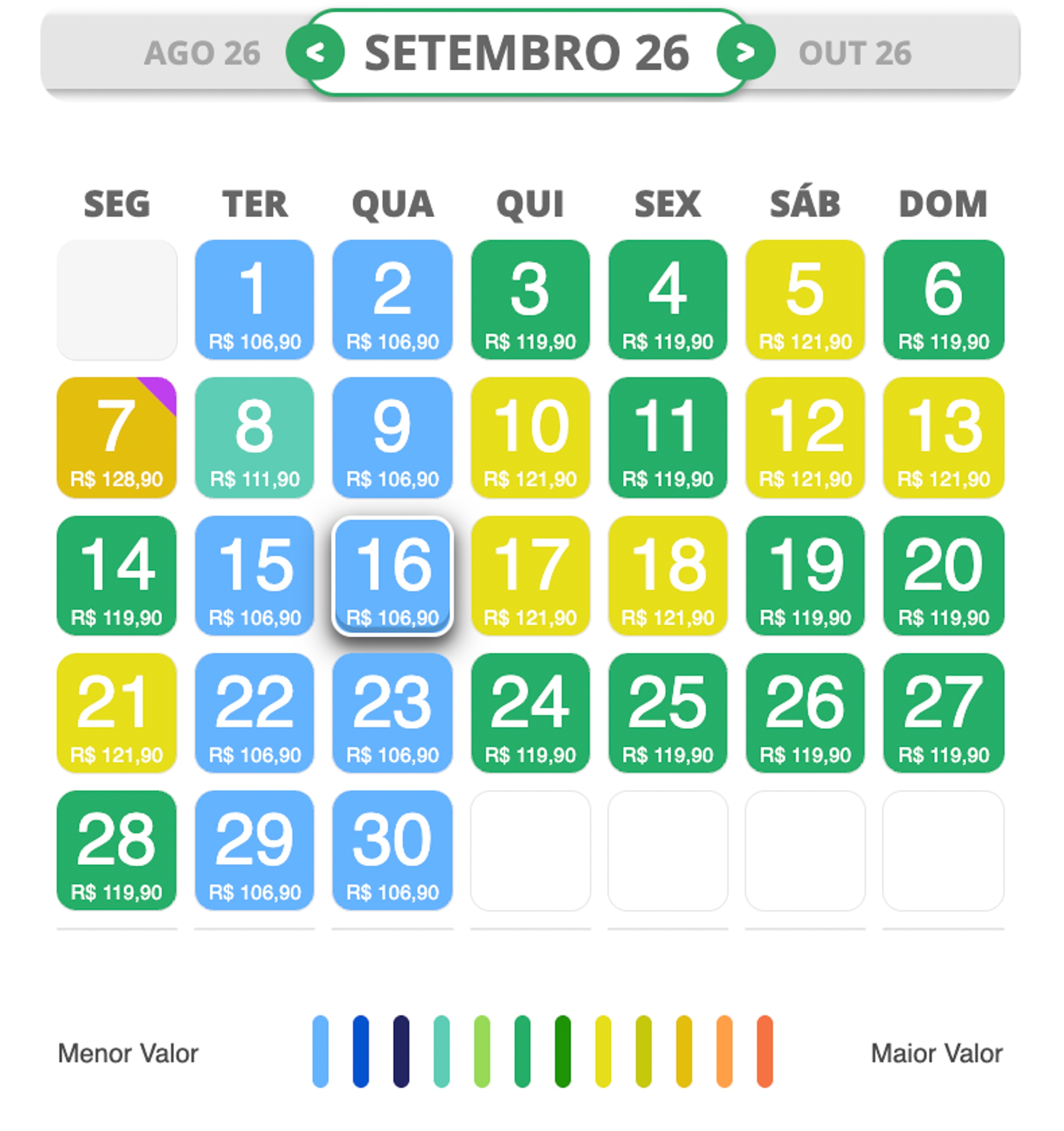Go to previous month with left arrow
1064x1131 pixels.
point(315,52)
